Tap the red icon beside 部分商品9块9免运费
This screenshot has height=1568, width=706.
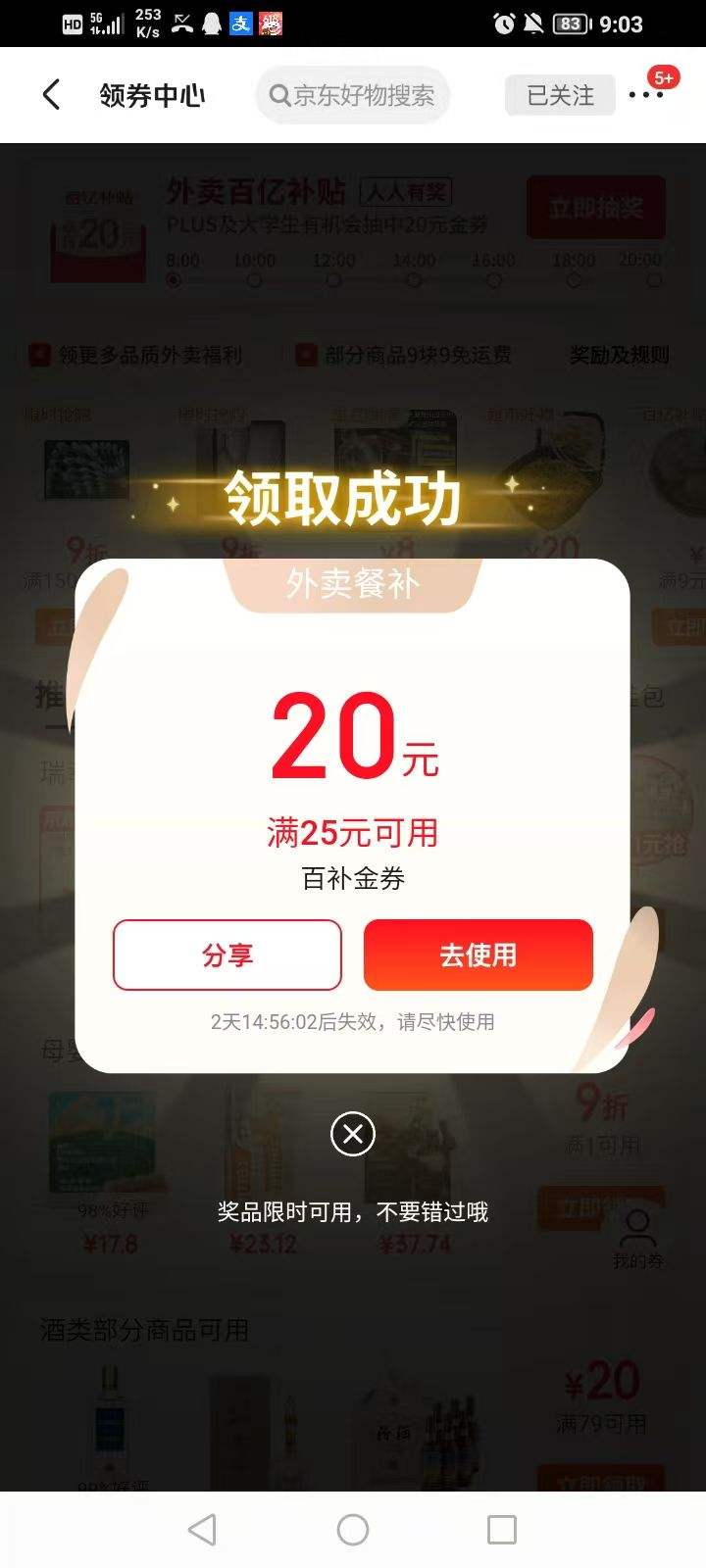(x=304, y=355)
